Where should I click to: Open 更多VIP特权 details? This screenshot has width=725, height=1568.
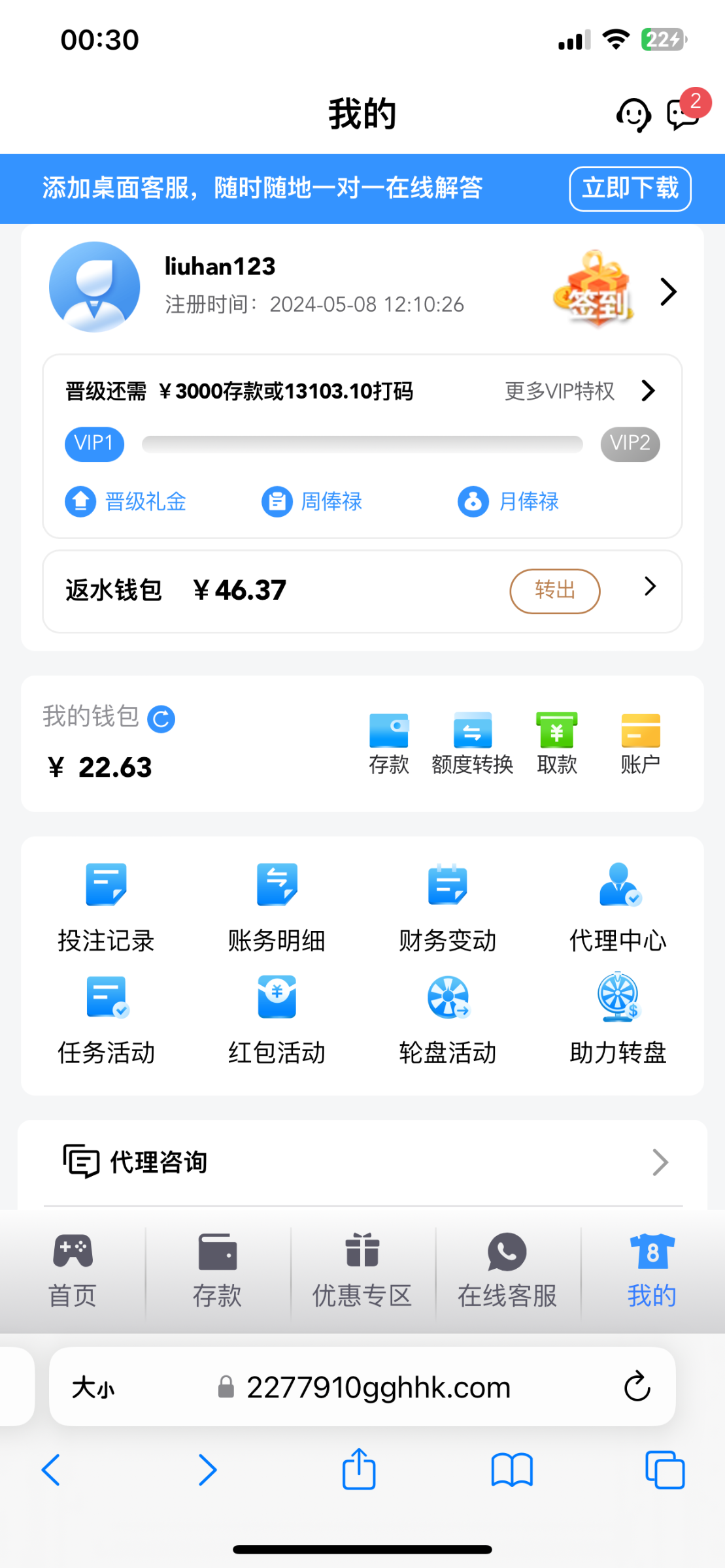point(580,391)
